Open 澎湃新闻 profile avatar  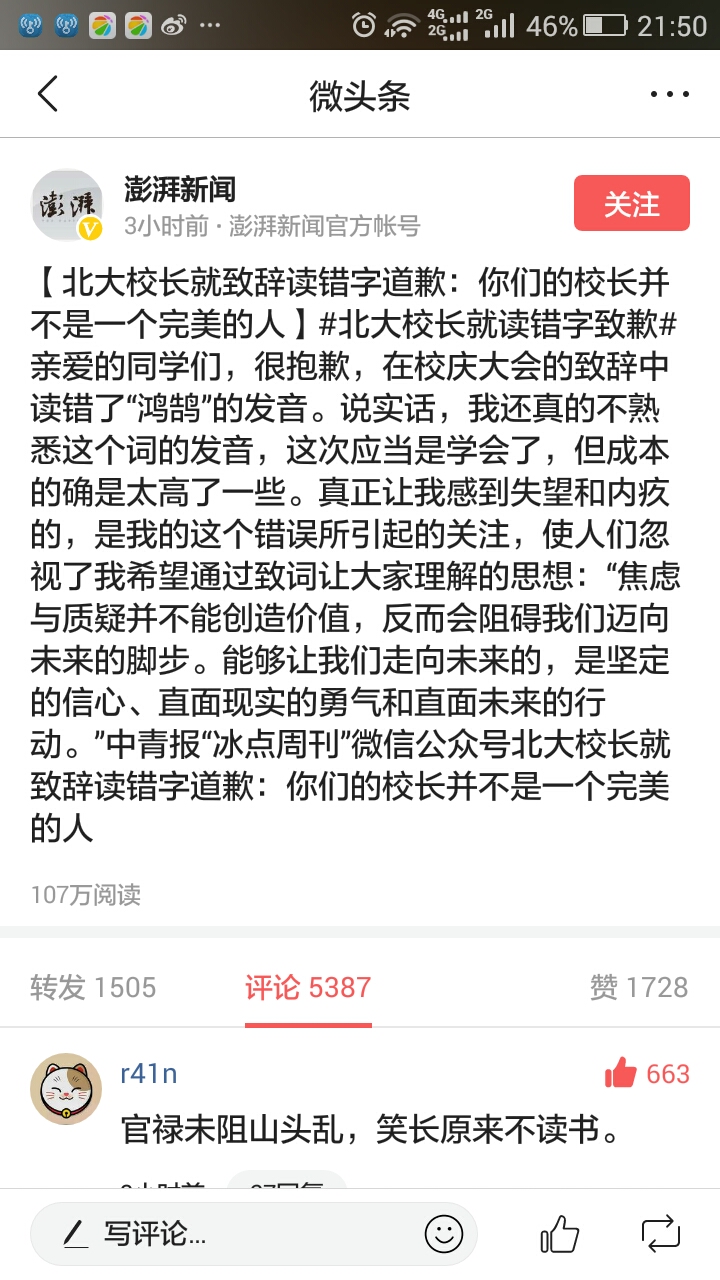(x=67, y=205)
